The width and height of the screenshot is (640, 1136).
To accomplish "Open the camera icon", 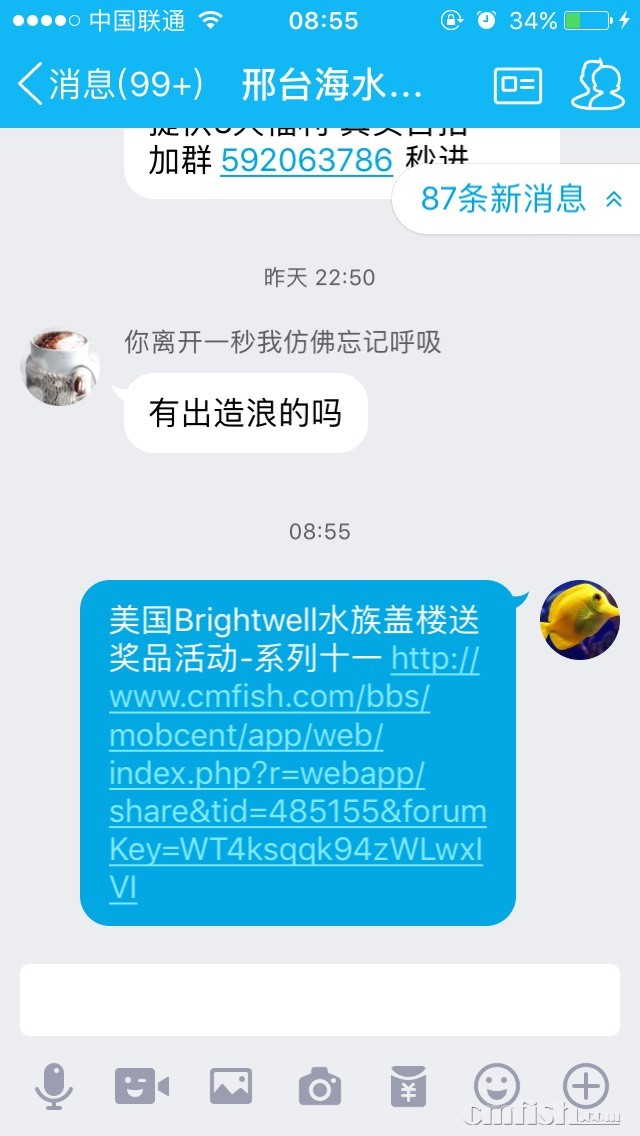I will (x=320, y=1086).
